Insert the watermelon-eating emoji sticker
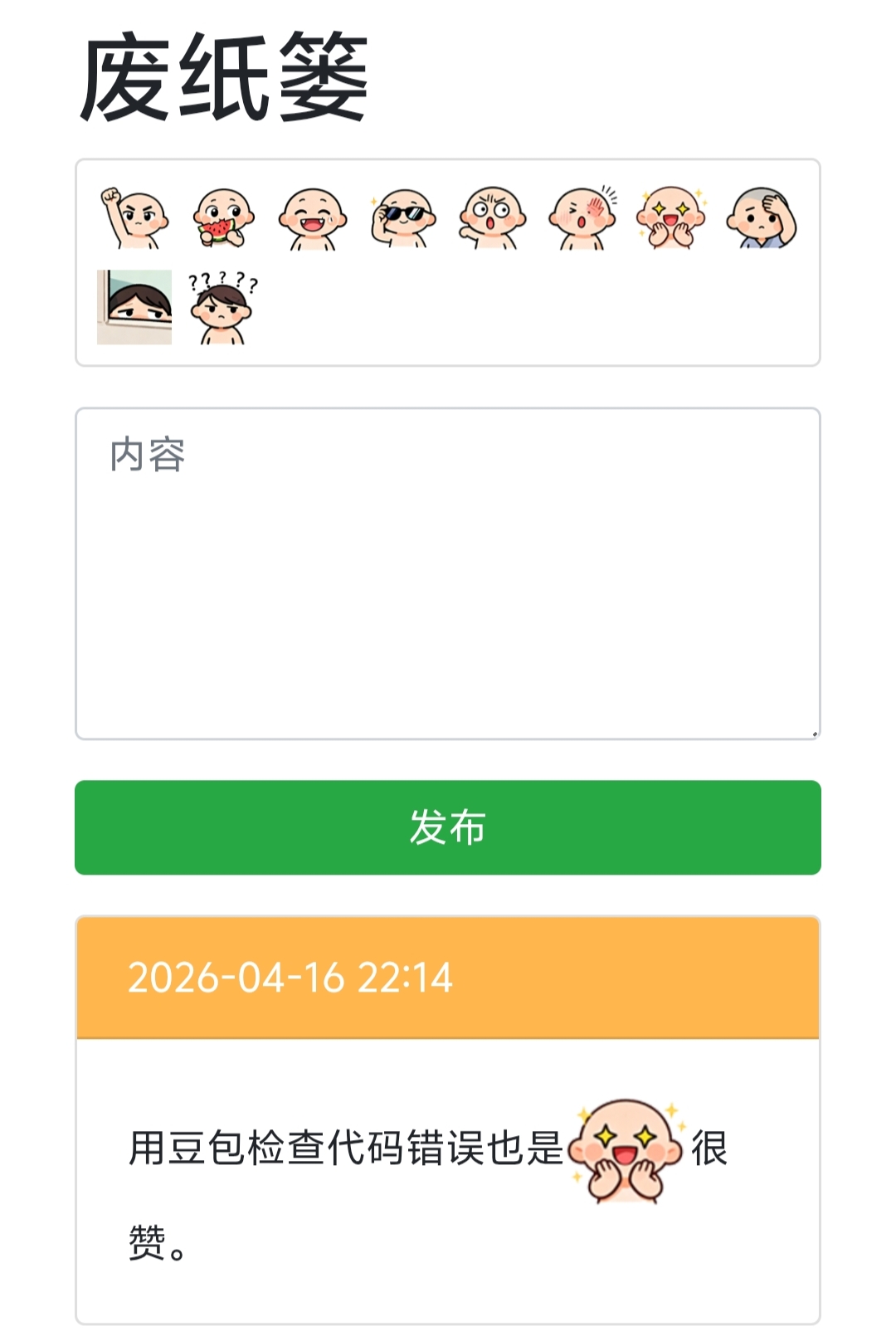Screen dimensions: 896x1341 click(x=223, y=218)
